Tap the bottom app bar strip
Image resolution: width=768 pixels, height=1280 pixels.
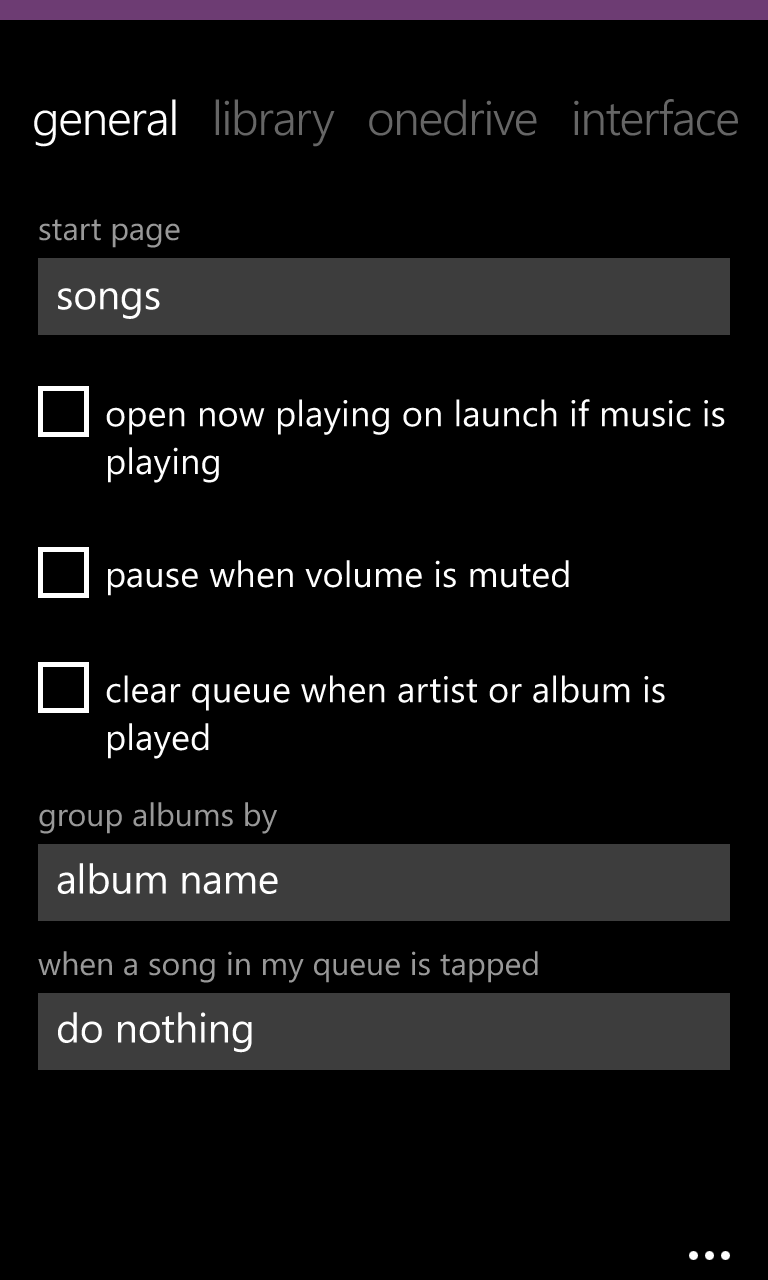tap(384, 1255)
